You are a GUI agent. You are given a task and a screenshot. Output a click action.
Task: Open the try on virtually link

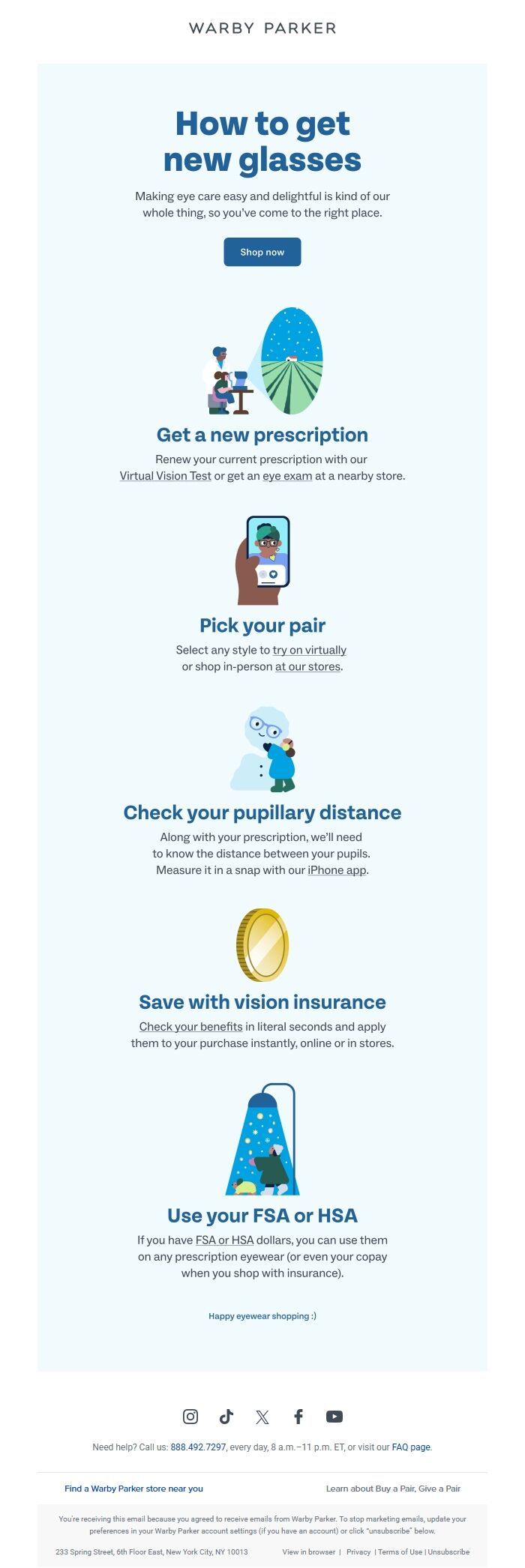coord(309,650)
